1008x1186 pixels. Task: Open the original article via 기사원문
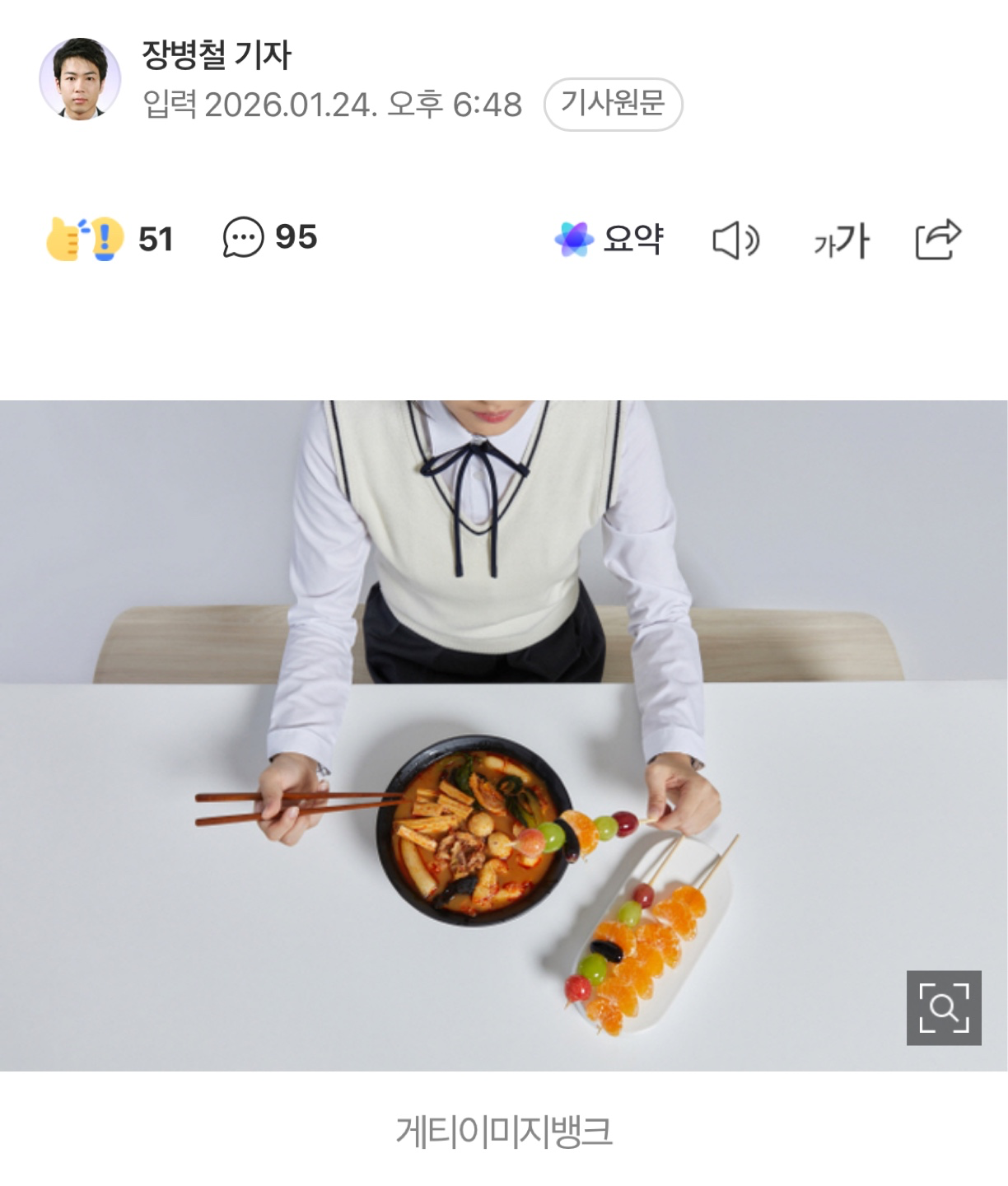pyautogui.click(x=613, y=104)
